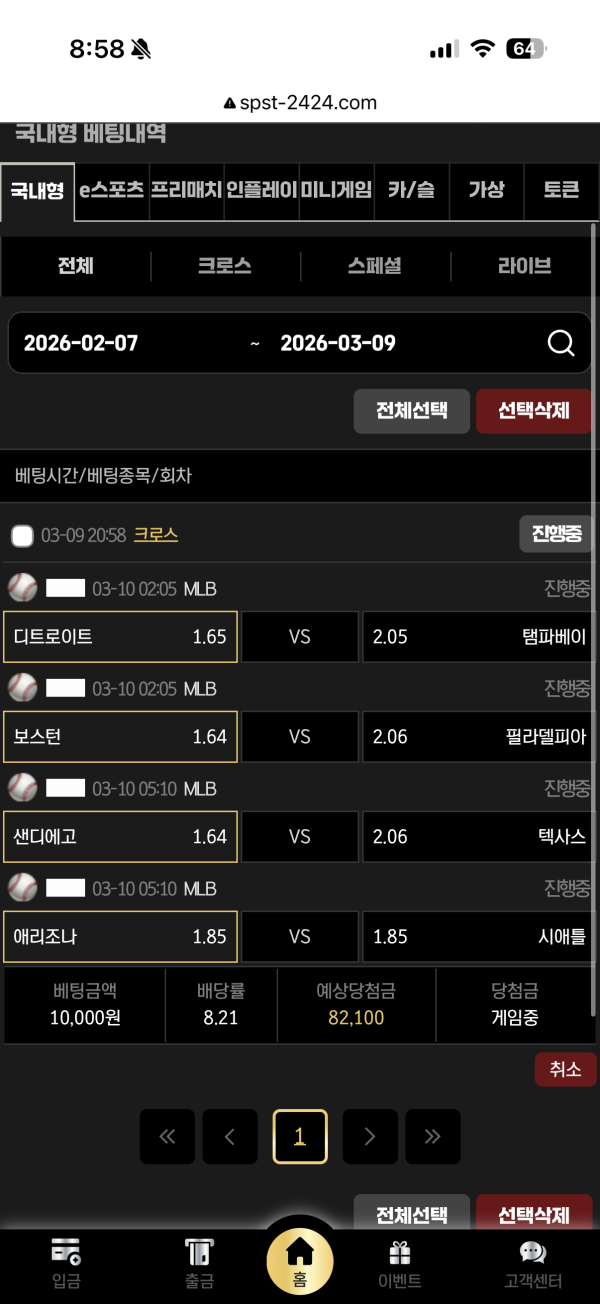Jump to the last page
This screenshot has height=1304, width=600.
click(433, 1136)
